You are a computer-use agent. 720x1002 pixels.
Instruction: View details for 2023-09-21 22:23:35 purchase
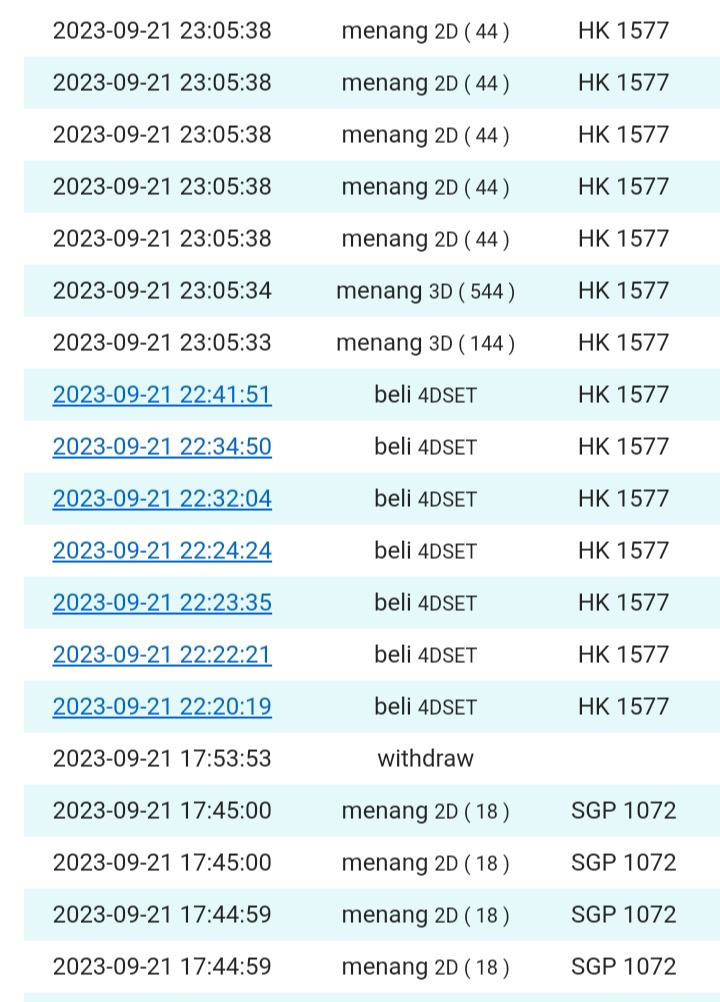tap(162, 603)
